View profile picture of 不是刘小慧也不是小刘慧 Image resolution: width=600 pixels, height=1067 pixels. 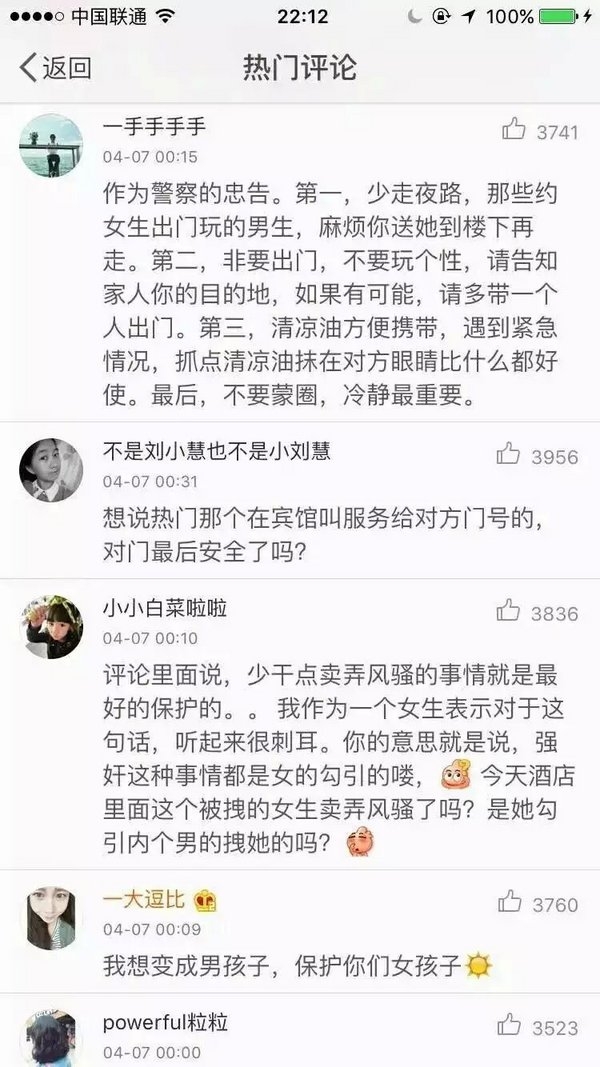tap(51, 469)
